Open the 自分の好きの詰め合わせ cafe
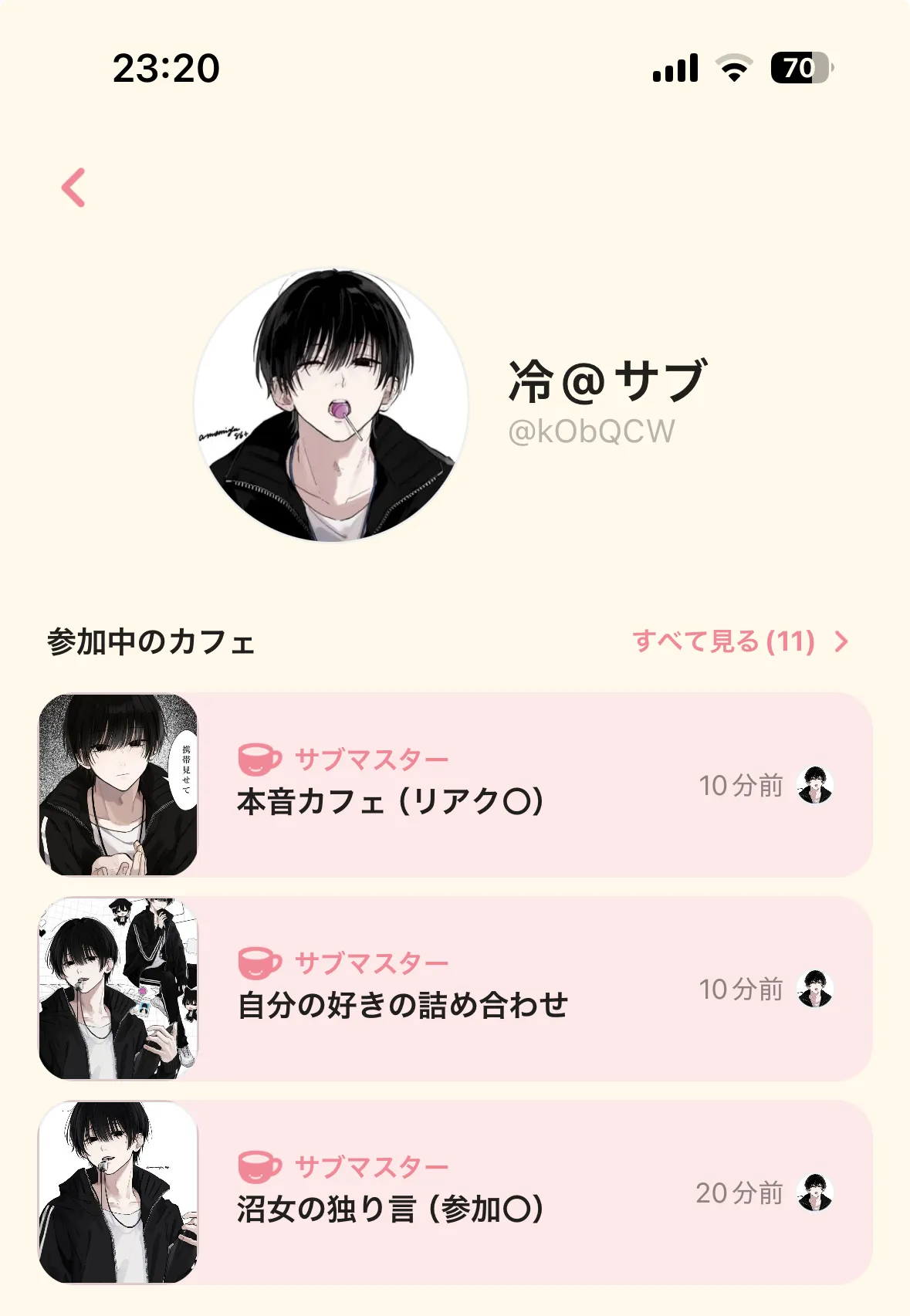The height and width of the screenshot is (1316, 910). point(455,989)
